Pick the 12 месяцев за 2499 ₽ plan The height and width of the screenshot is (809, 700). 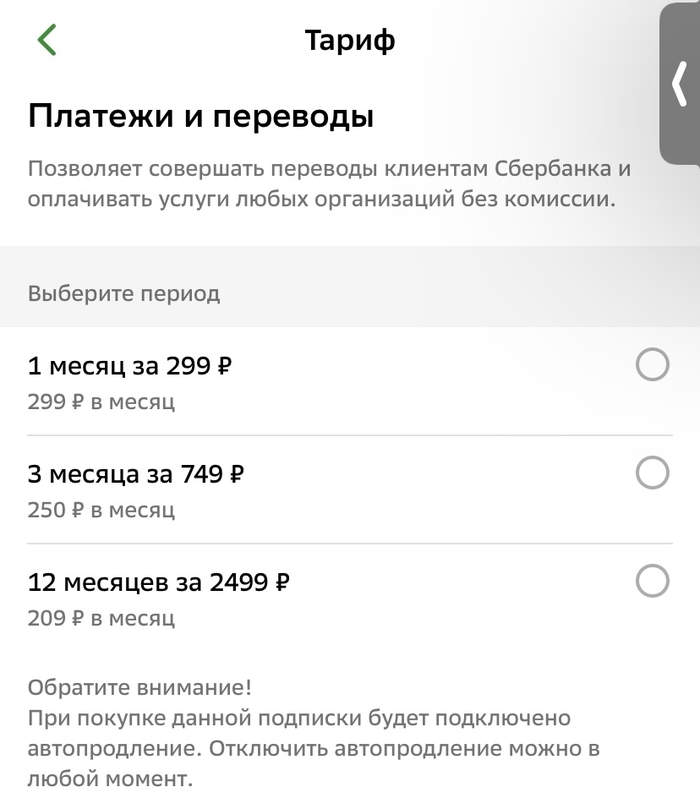(x=652, y=581)
